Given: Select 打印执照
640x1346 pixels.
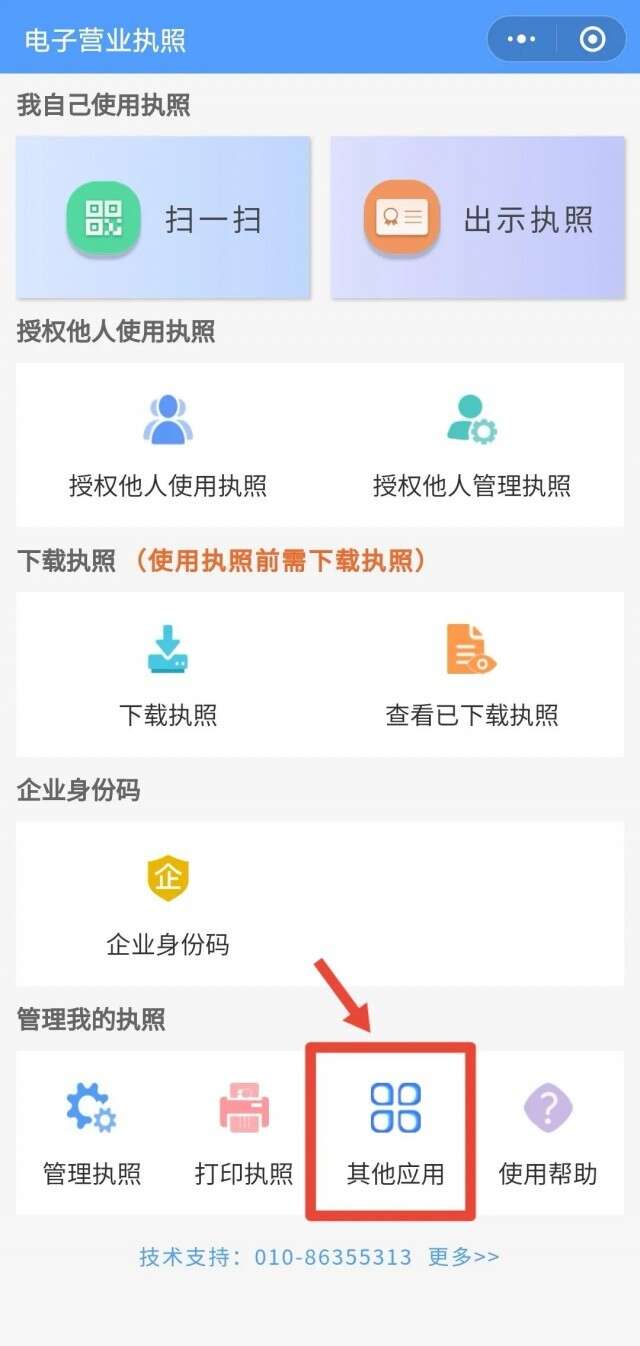Looking at the screenshot, I should click(x=244, y=1134).
